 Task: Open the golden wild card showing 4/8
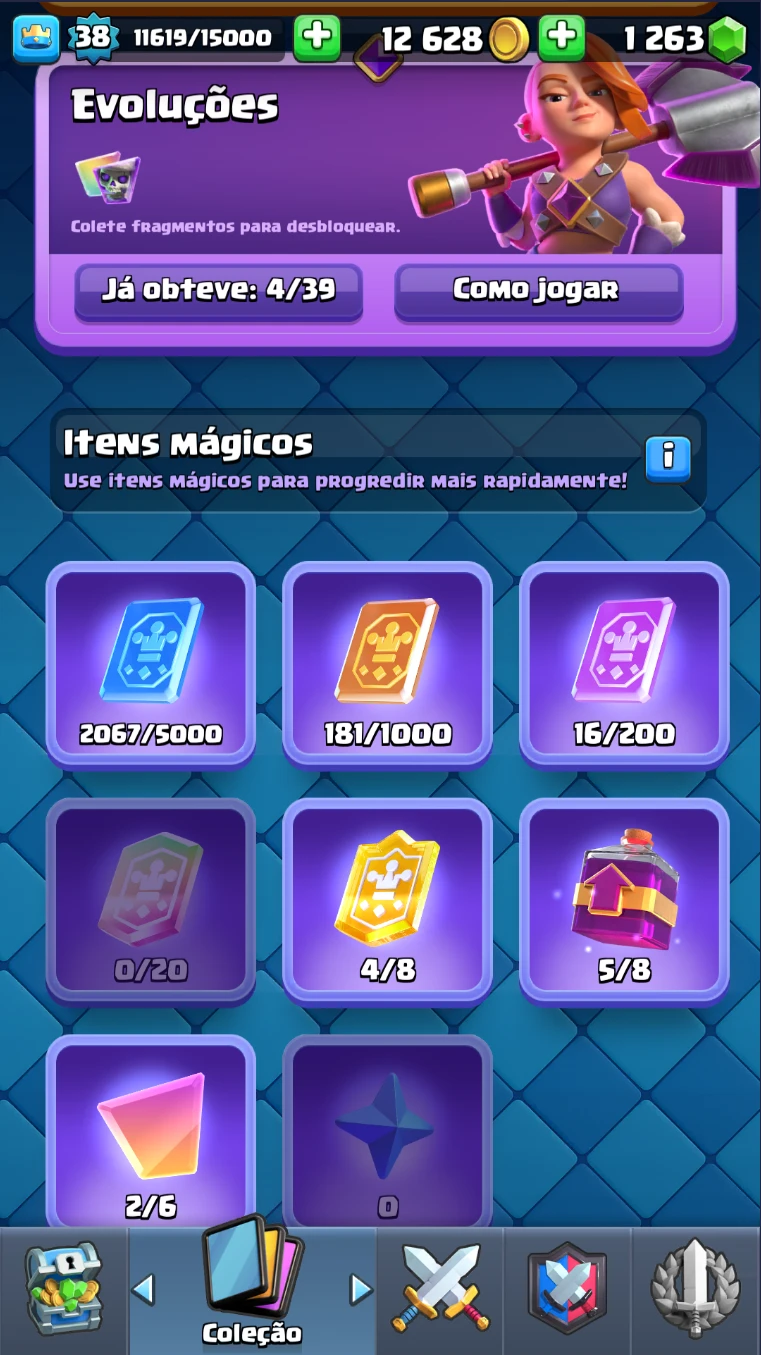[387, 899]
